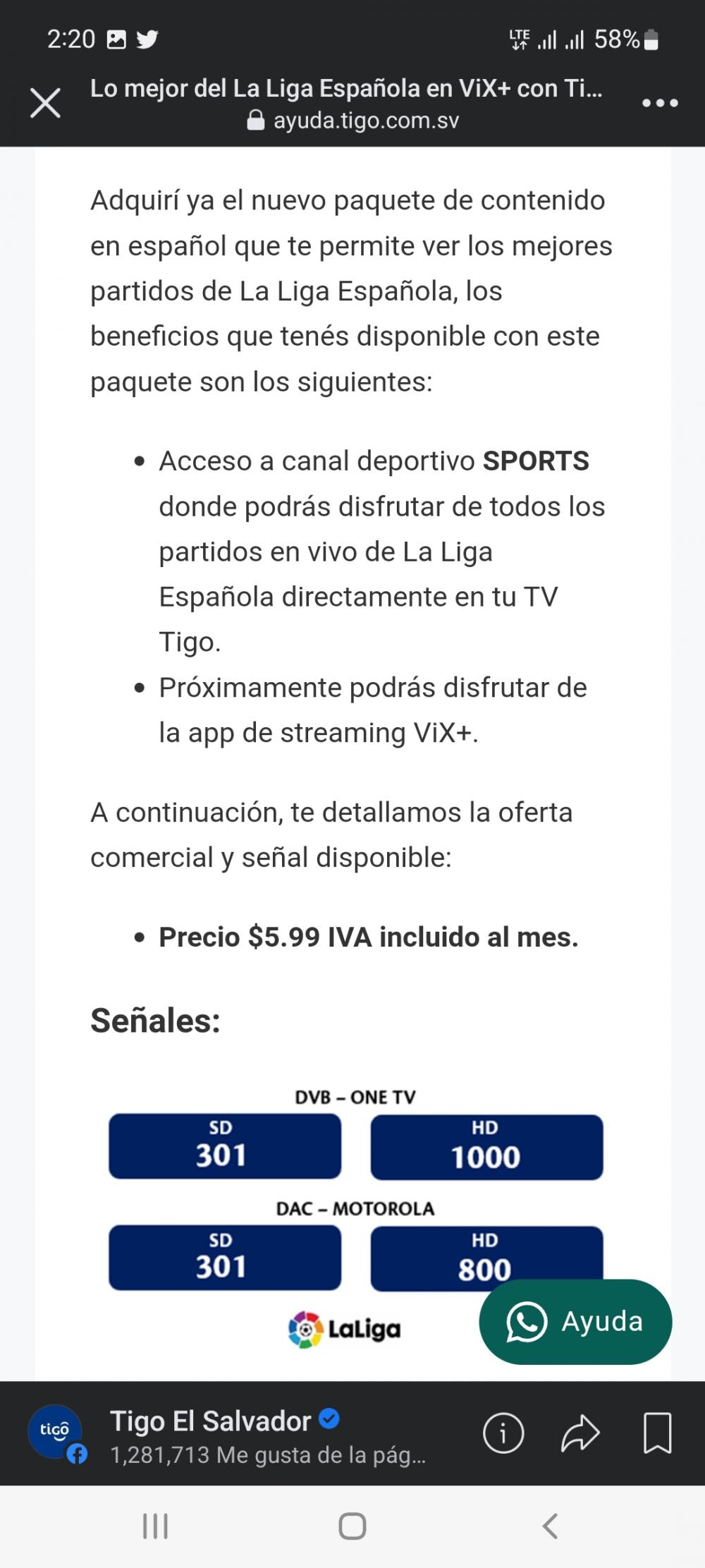Go back using system navigation

550,1526
